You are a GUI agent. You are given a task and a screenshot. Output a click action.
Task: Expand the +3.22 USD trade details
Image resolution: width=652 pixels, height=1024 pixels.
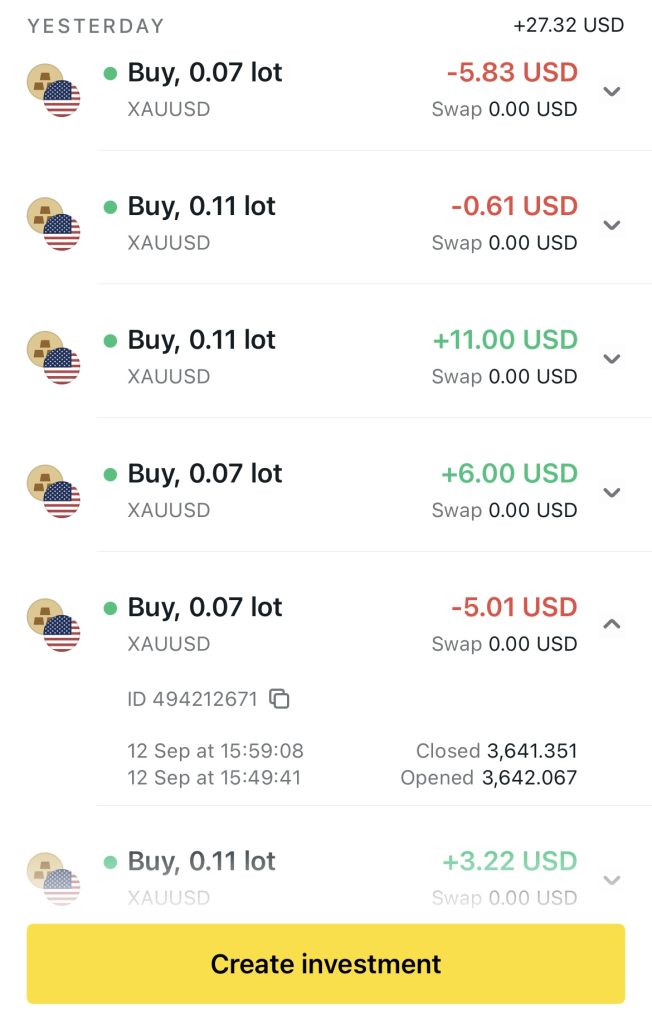click(612, 880)
